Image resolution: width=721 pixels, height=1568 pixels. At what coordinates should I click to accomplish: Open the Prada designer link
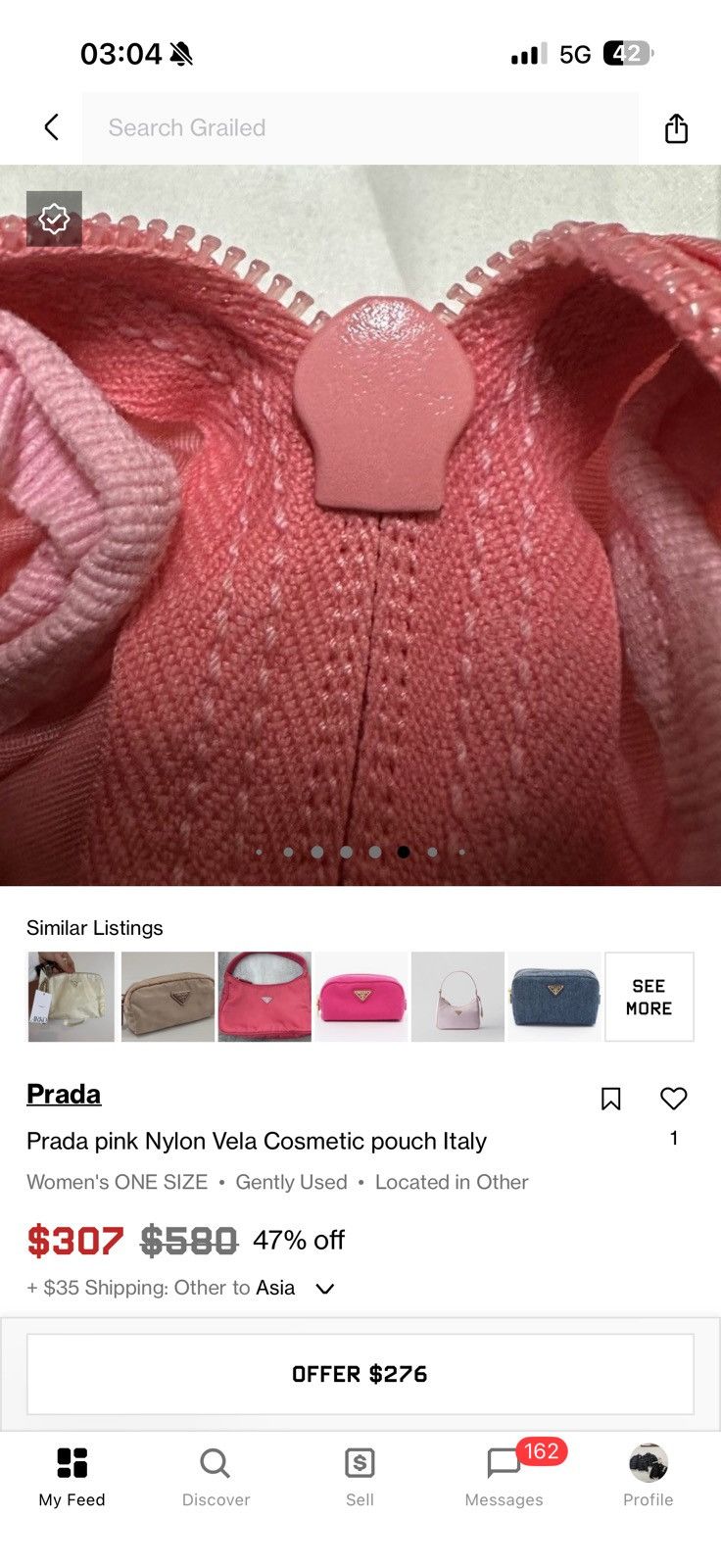tap(64, 1094)
